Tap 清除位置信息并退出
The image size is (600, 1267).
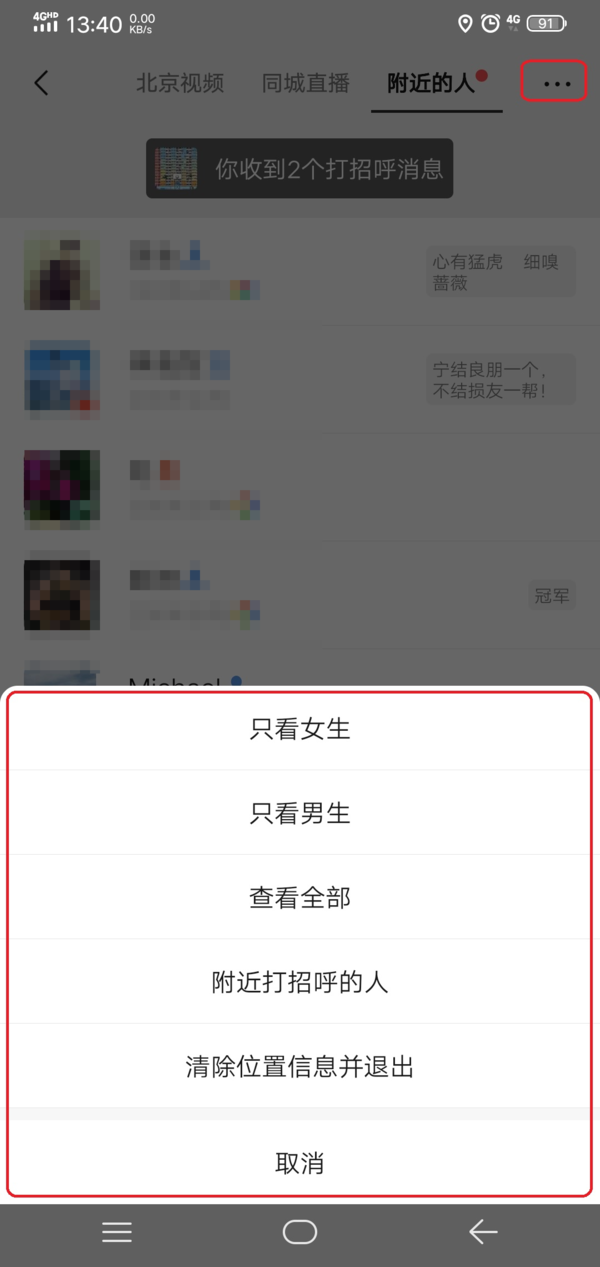pos(300,1067)
